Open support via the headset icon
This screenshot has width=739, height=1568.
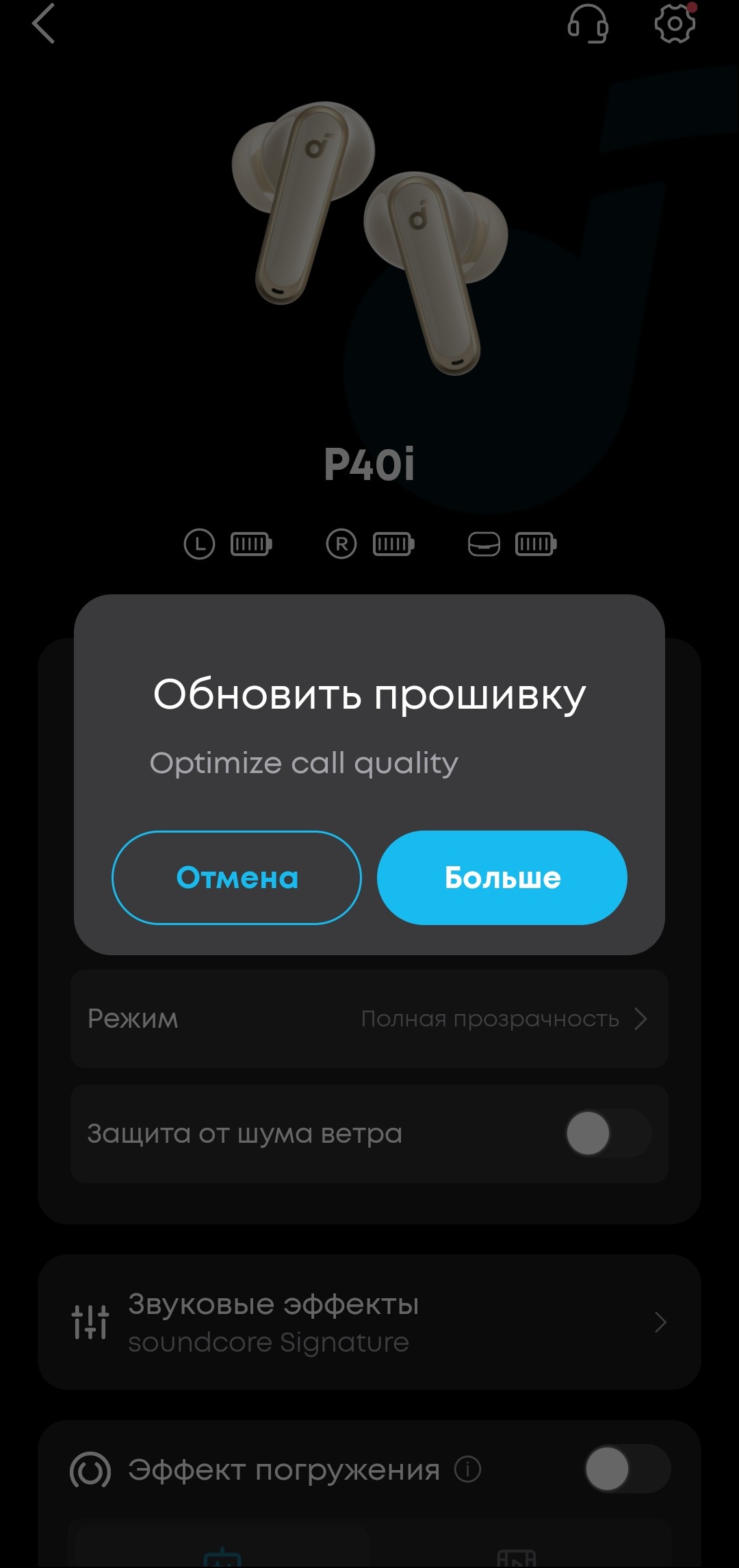588,24
